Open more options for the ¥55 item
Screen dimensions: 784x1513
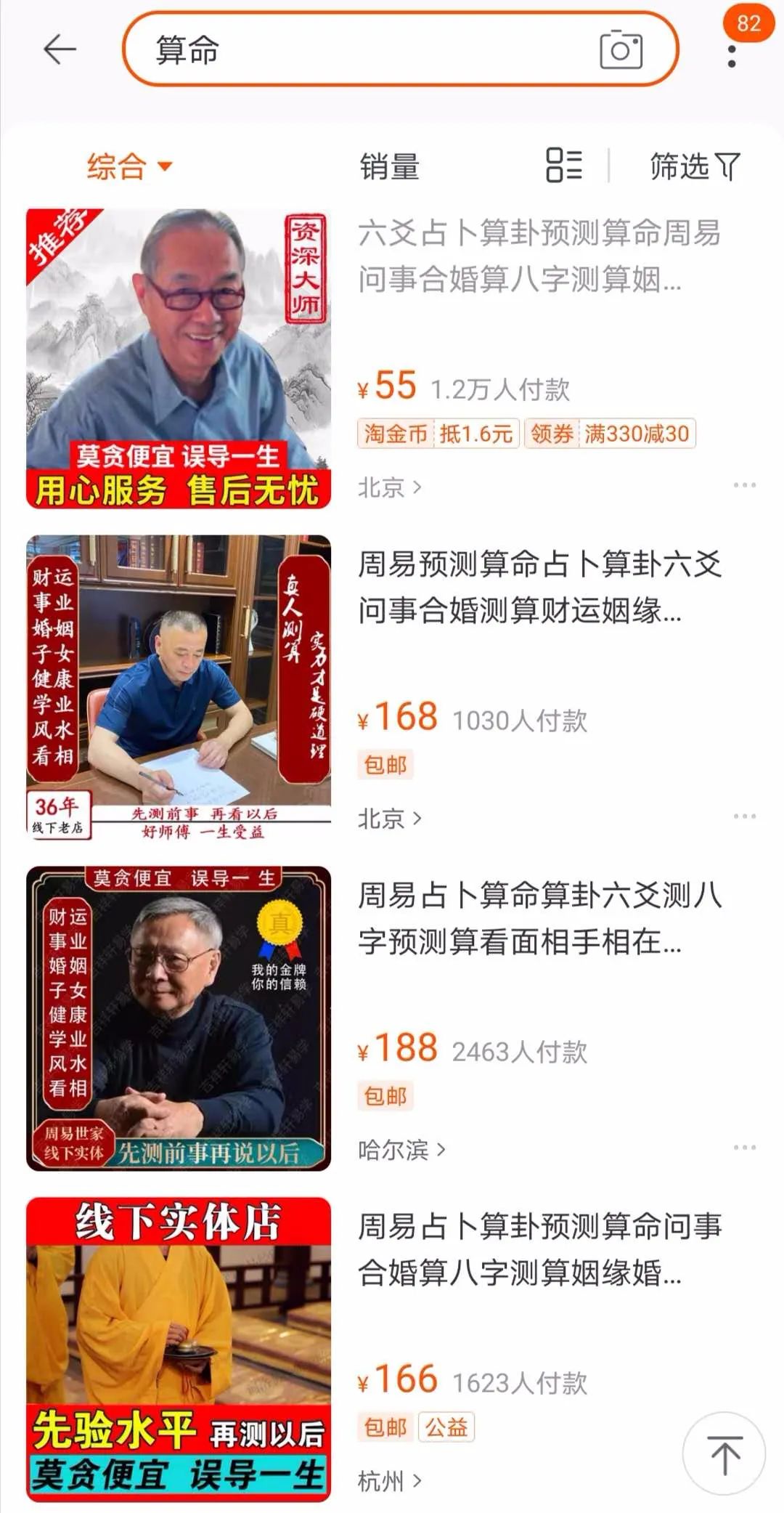(x=744, y=484)
